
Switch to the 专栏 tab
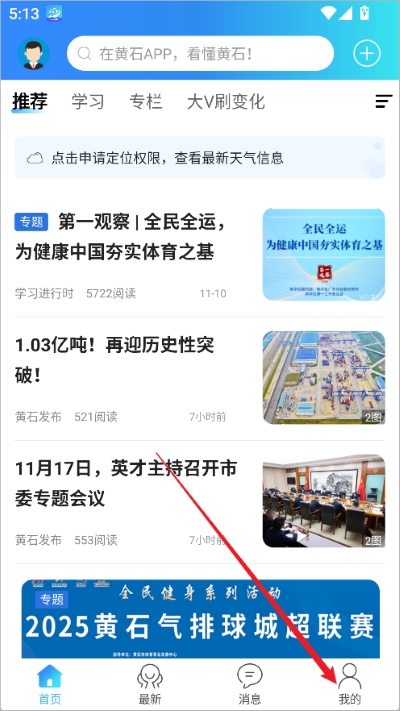pyautogui.click(x=146, y=102)
